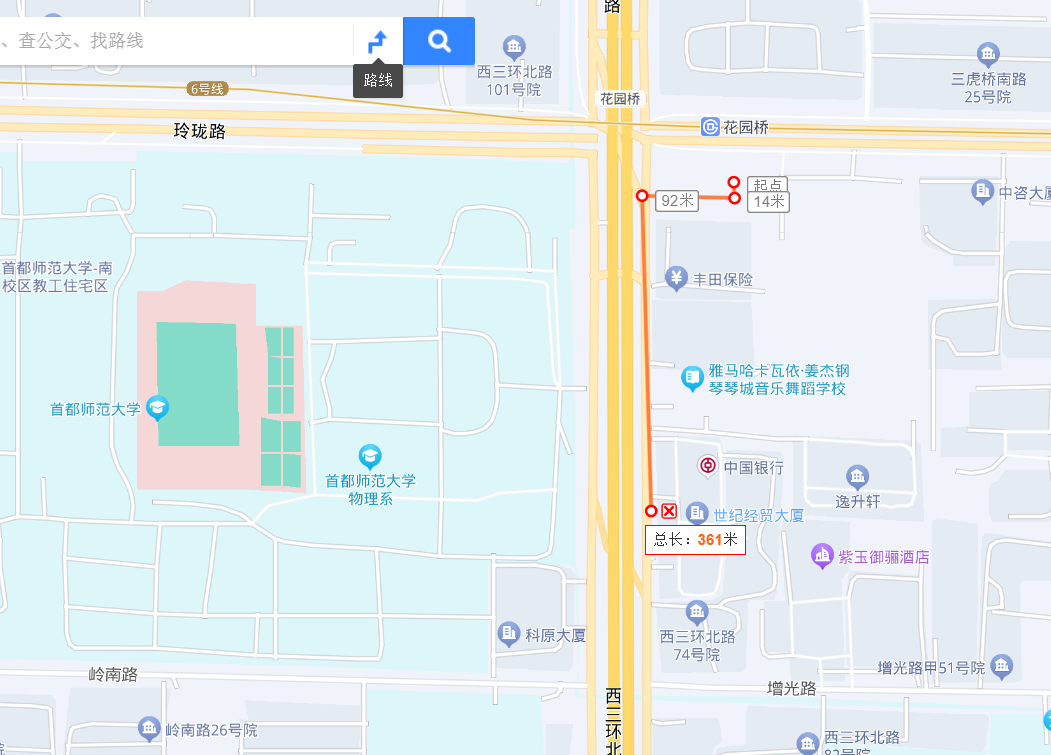
Task: Open the route directions button
Action: coord(378,41)
